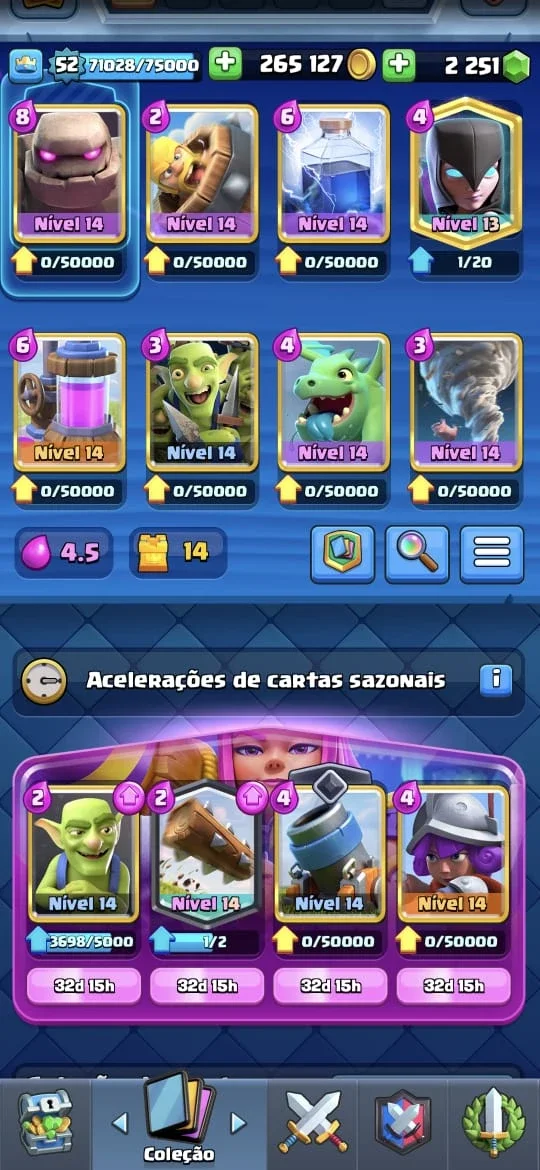540x1170 pixels.
Task: Tap the Night Witch level 13 card
Action: pyautogui.click(x=465, y=173)
